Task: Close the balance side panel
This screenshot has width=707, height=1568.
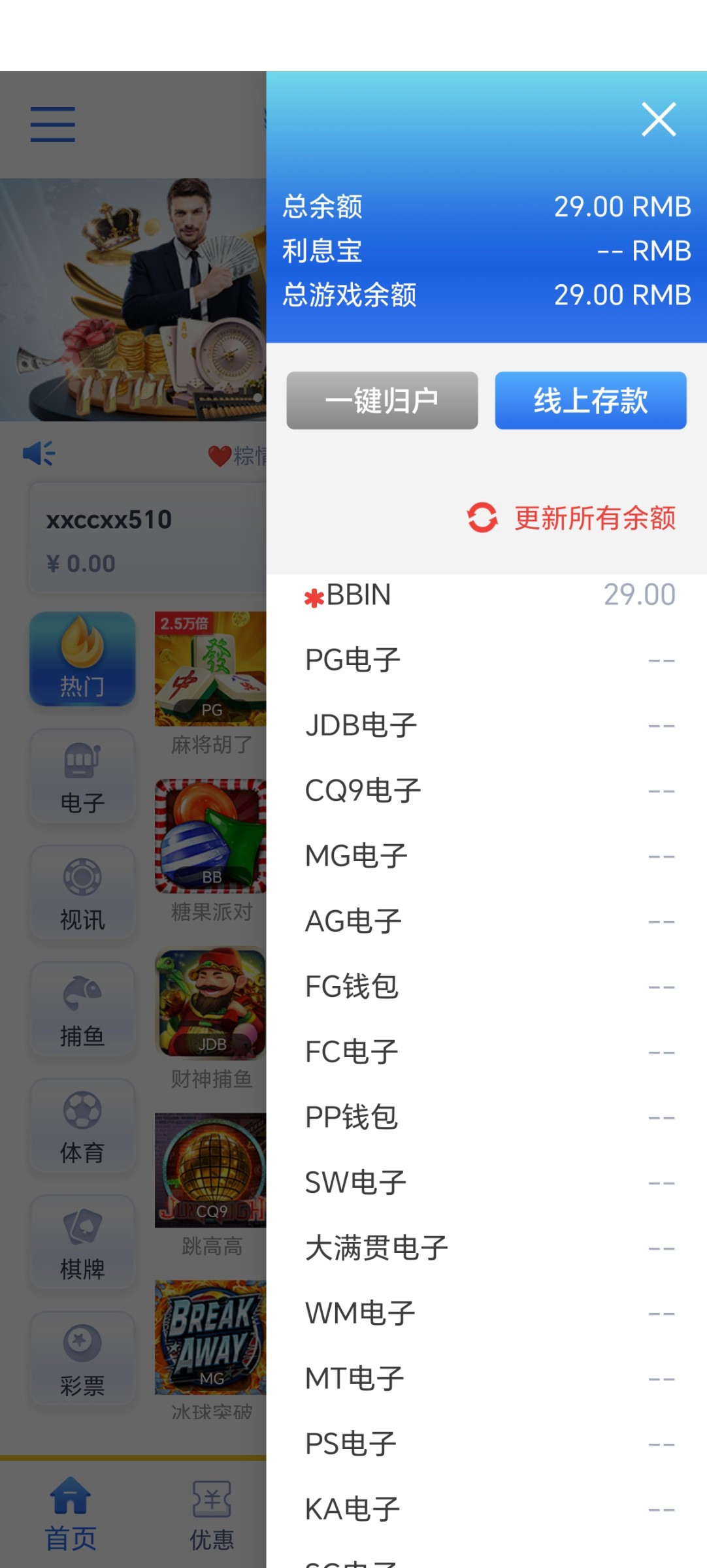Action: (x=658, y=120)
